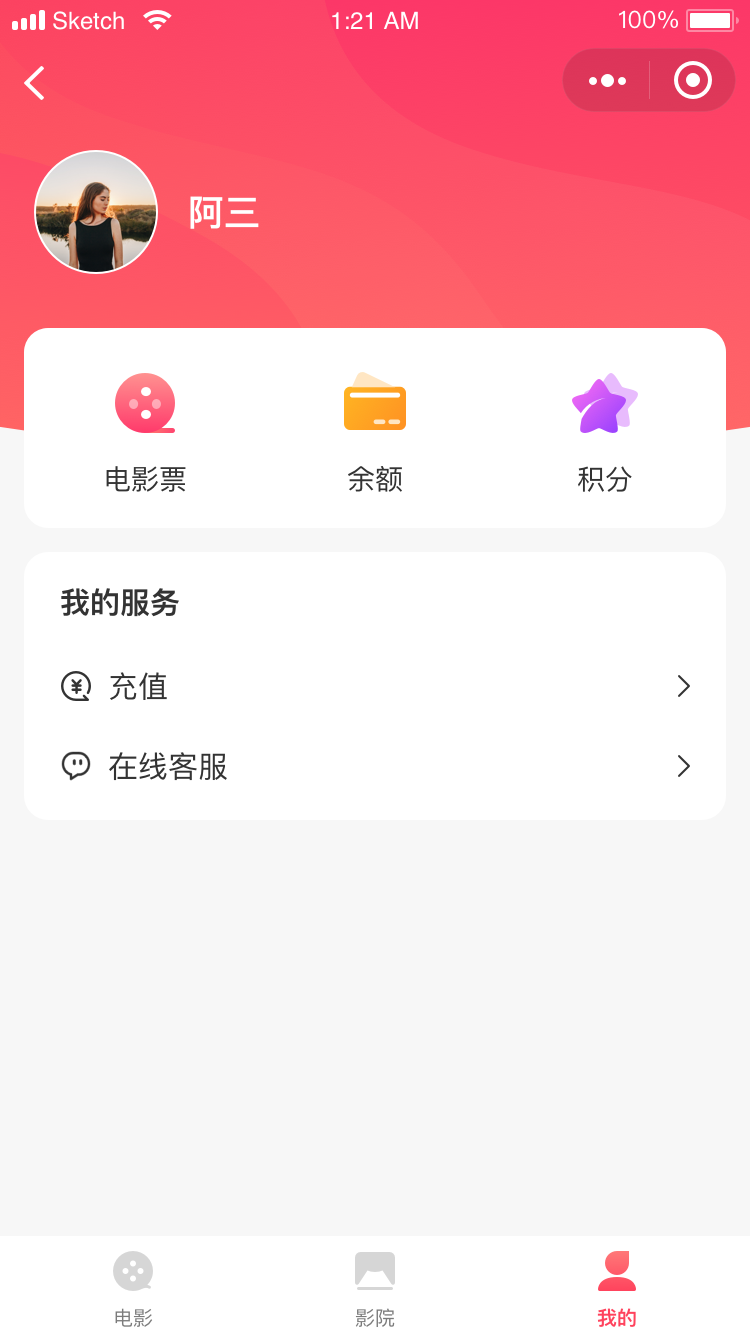750x1334 pixels.
Task: Select the 我的 tab
Action: 616,1288
